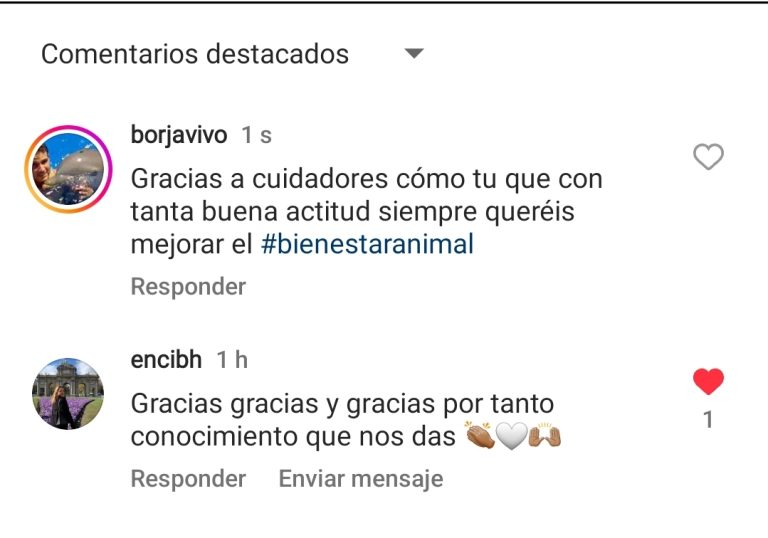Image resolution: width=768 pixels, height=538 pixels.
Task: Open encibh's profile picture
Action: pyautogui.click(x=68, y=394)
